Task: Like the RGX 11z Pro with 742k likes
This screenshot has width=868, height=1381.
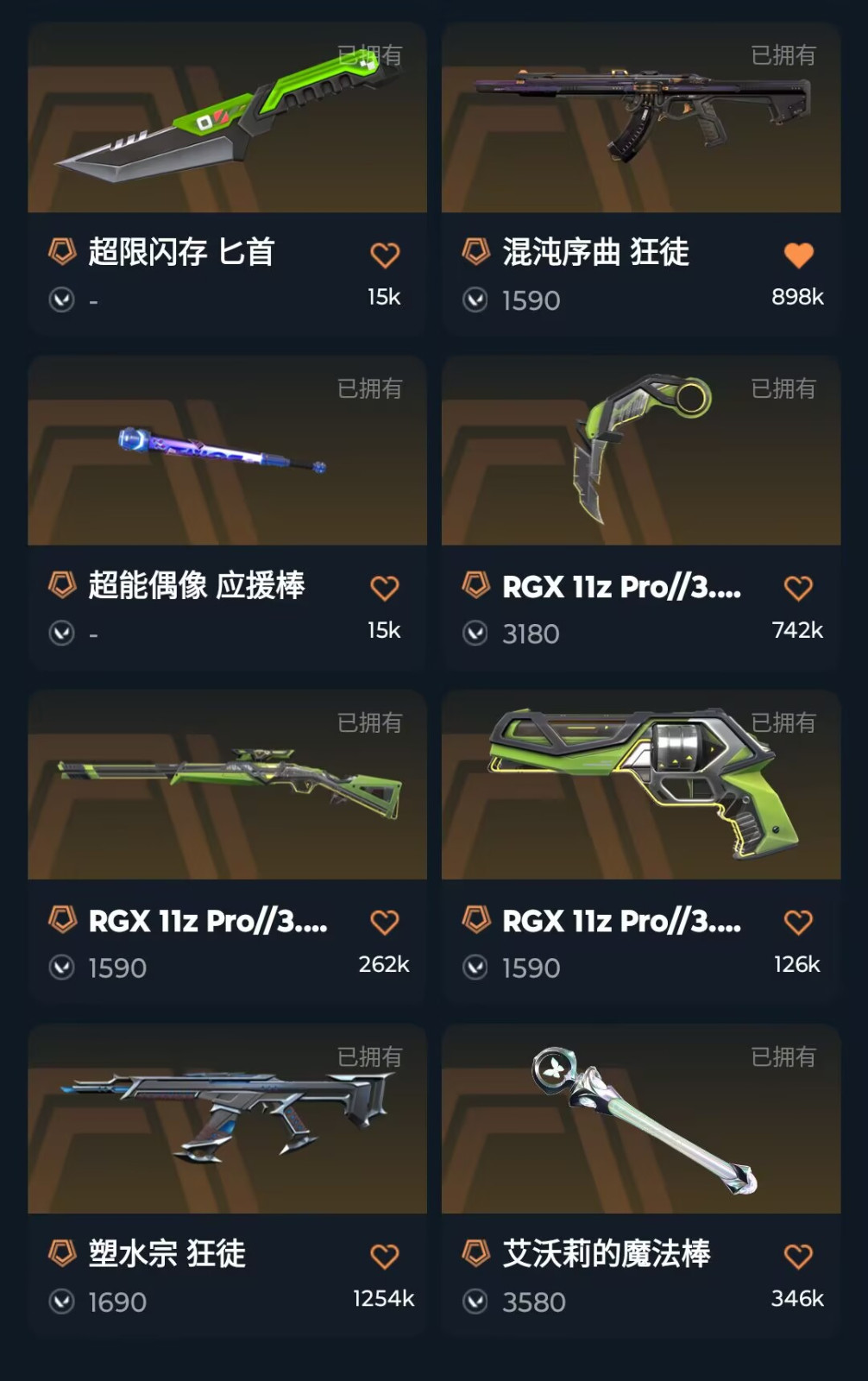Action: tap(798, 588)
